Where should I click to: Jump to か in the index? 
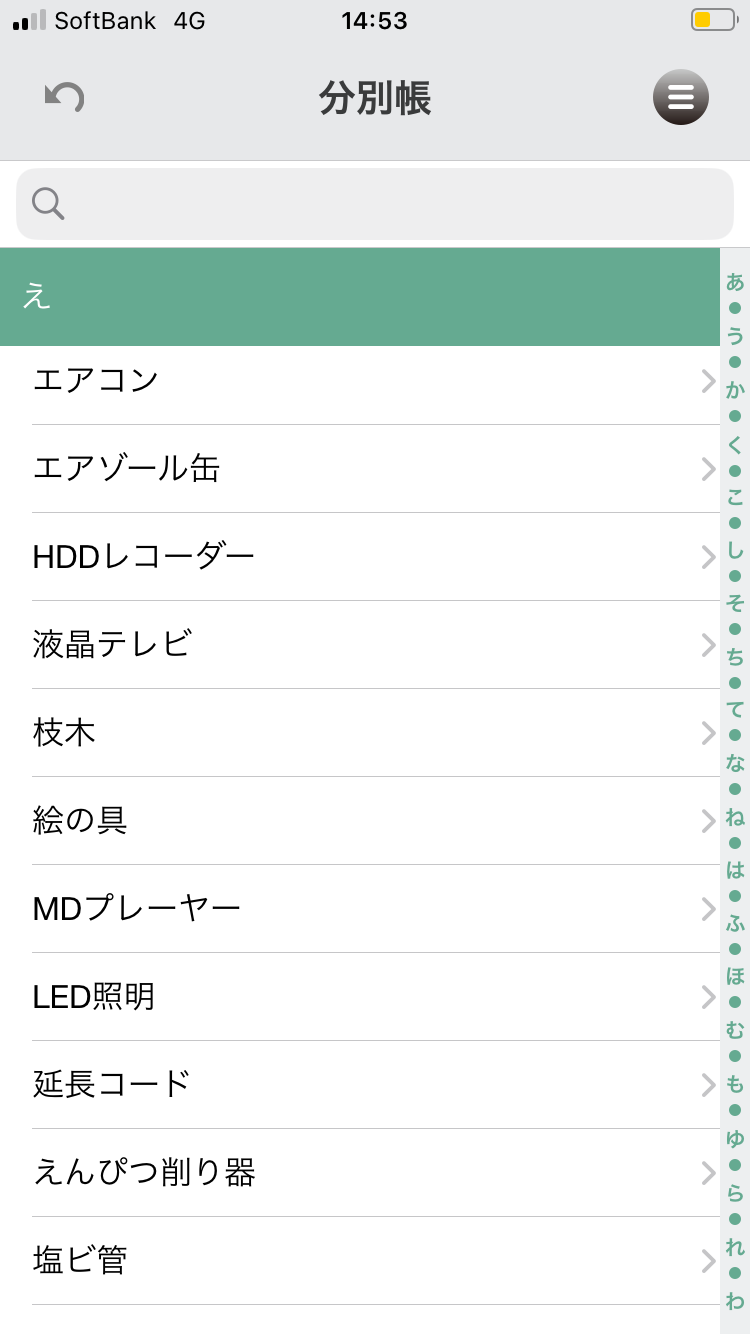(x=735, y=389)
